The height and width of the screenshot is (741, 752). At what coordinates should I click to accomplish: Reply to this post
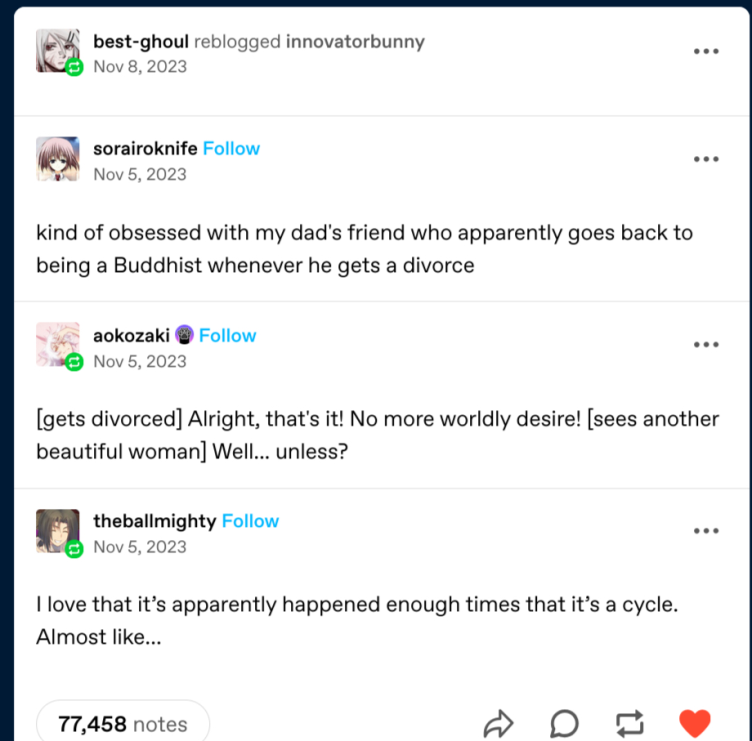pos(564,724)
